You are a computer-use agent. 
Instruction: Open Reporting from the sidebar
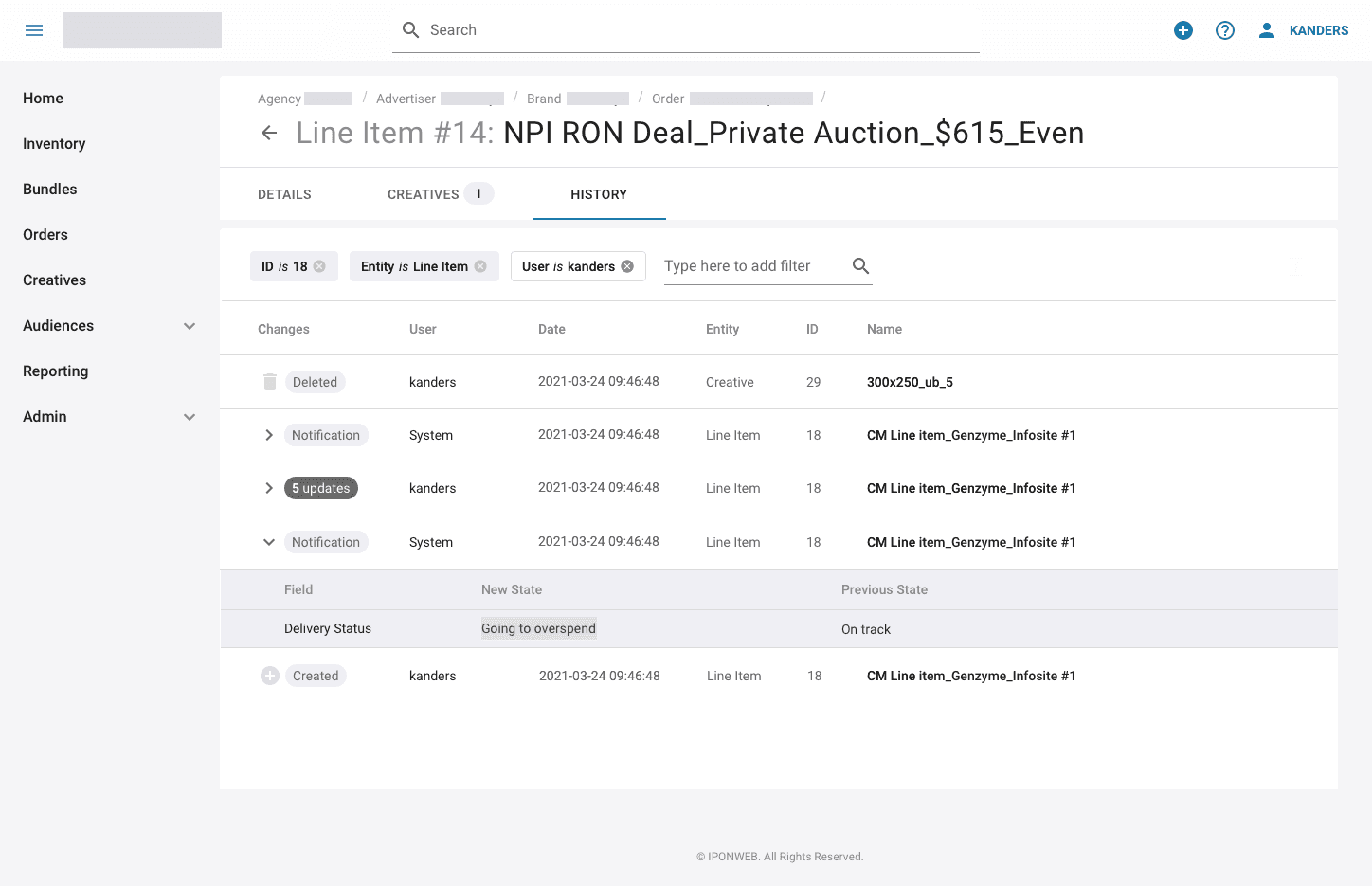tap(55, 371)
